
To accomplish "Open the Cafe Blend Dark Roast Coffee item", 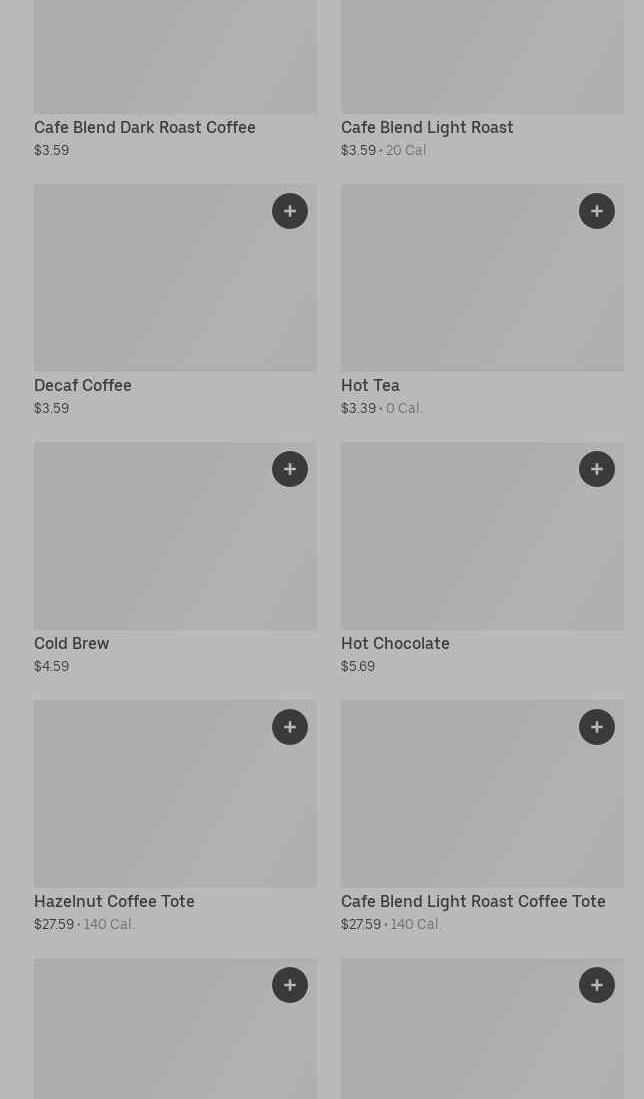I will pyautogui.click(x=145, y=128).
